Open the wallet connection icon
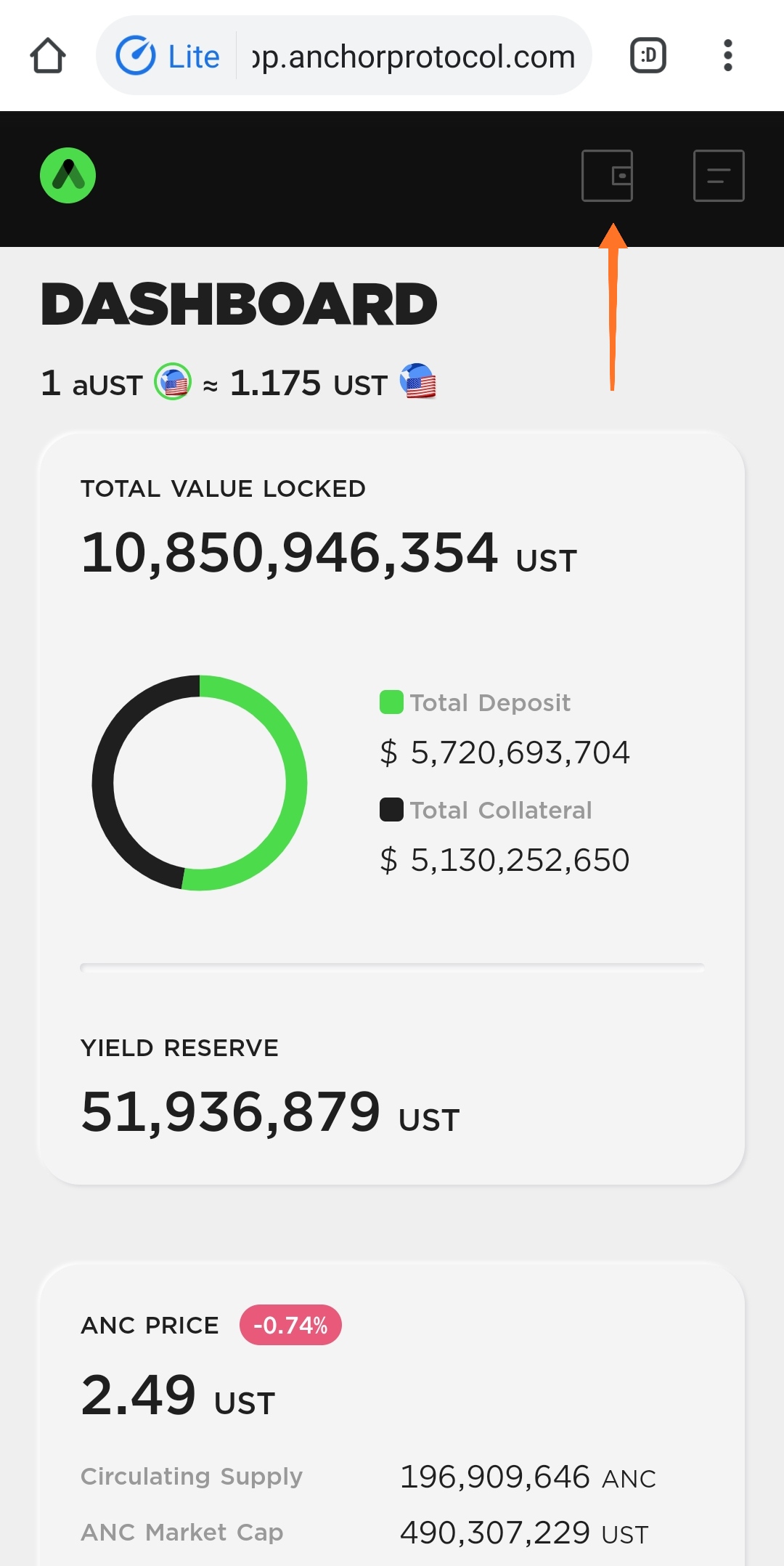 pos(608,176)
